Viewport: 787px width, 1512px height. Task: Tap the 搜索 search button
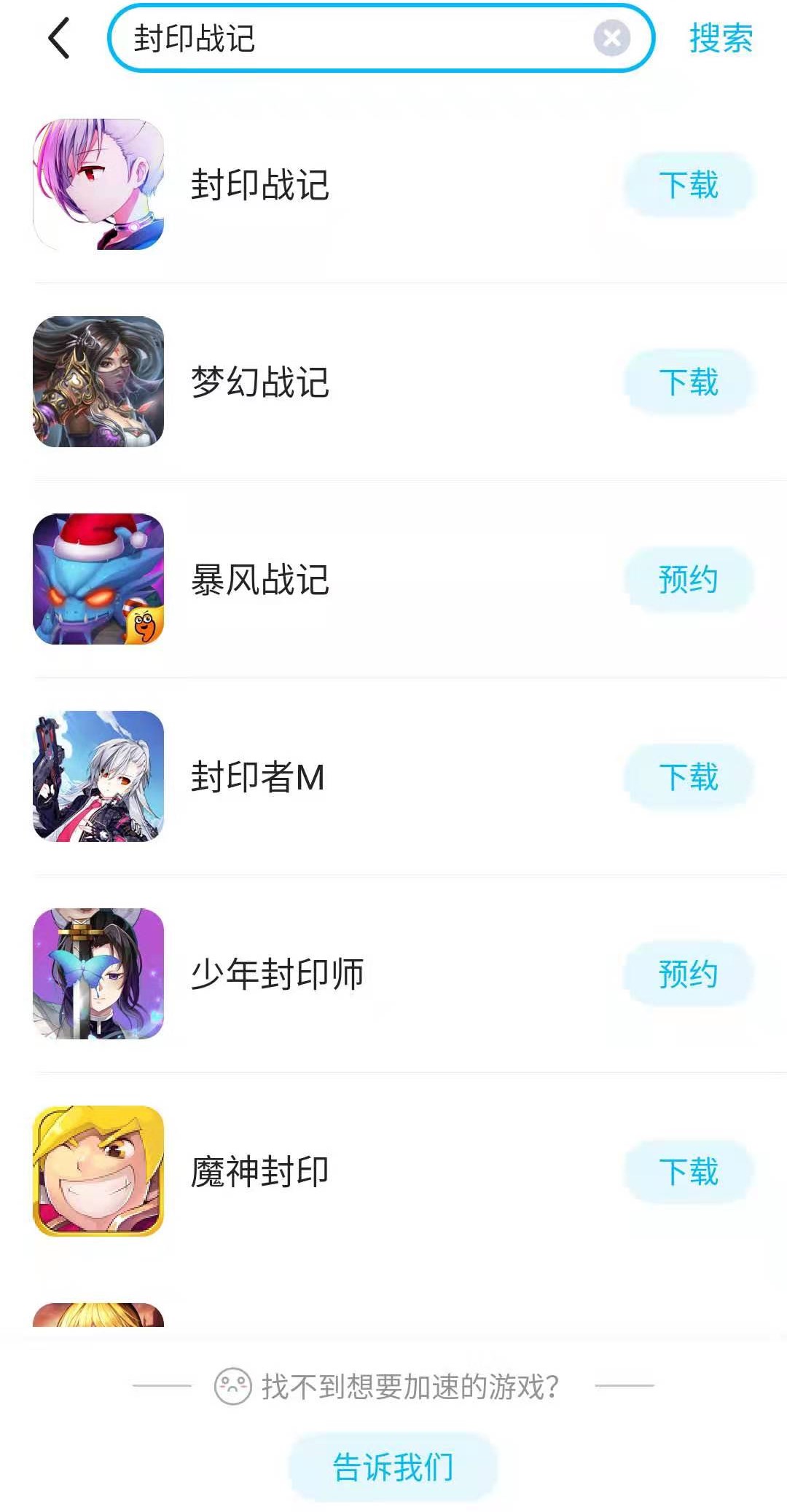tap(721, 39)
